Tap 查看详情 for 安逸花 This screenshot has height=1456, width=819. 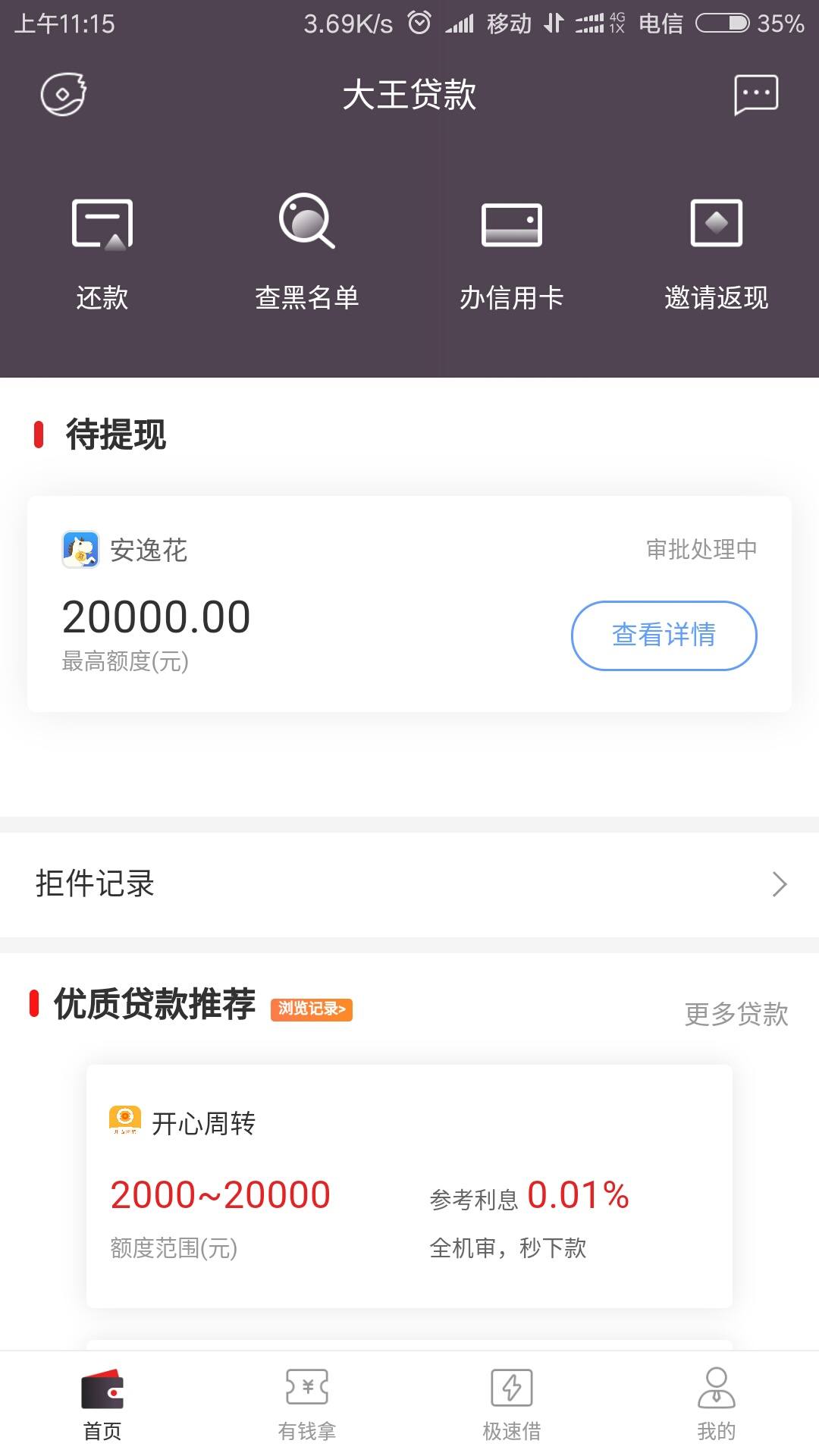click(664, 635)
